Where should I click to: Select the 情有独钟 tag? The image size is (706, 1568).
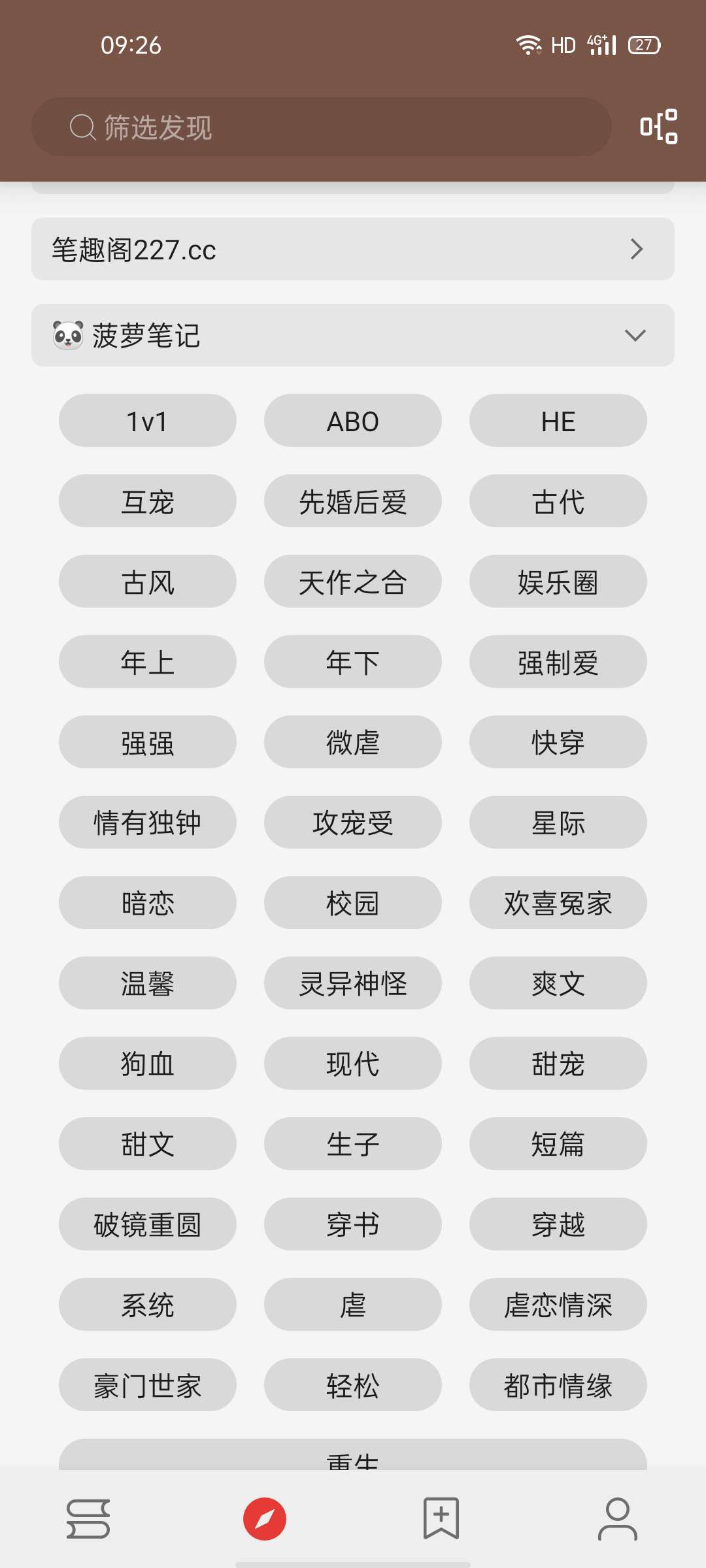point(148,823)
